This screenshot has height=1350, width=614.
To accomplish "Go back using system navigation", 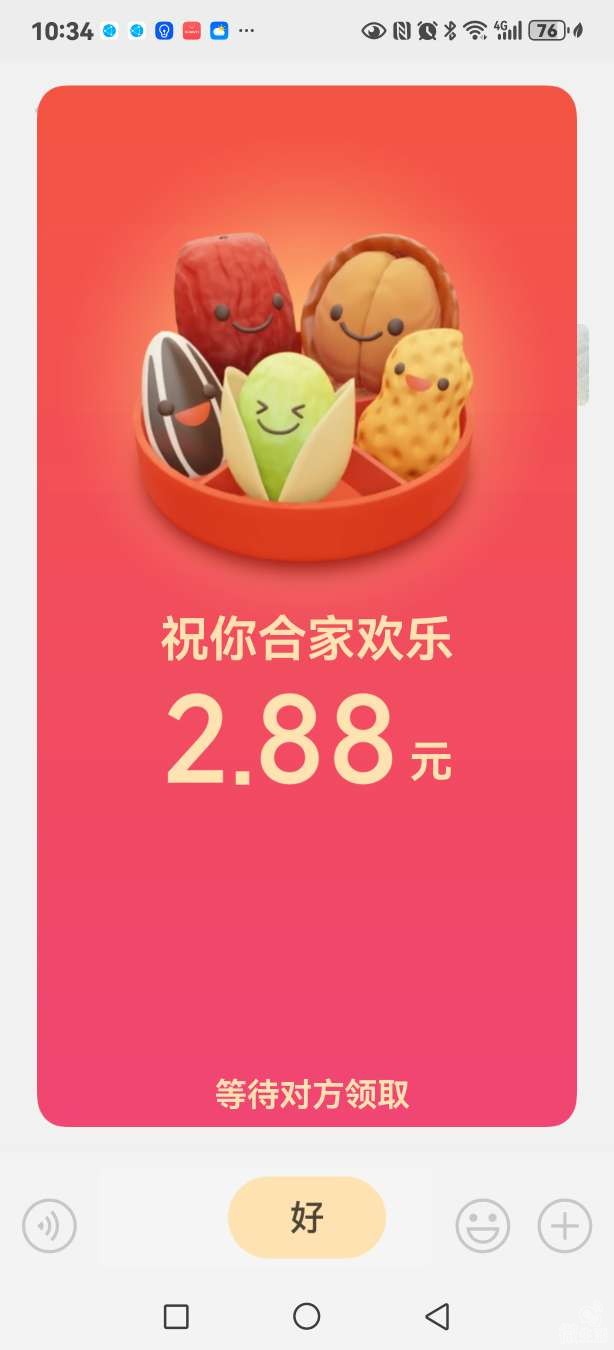I will click(437, 1316).
